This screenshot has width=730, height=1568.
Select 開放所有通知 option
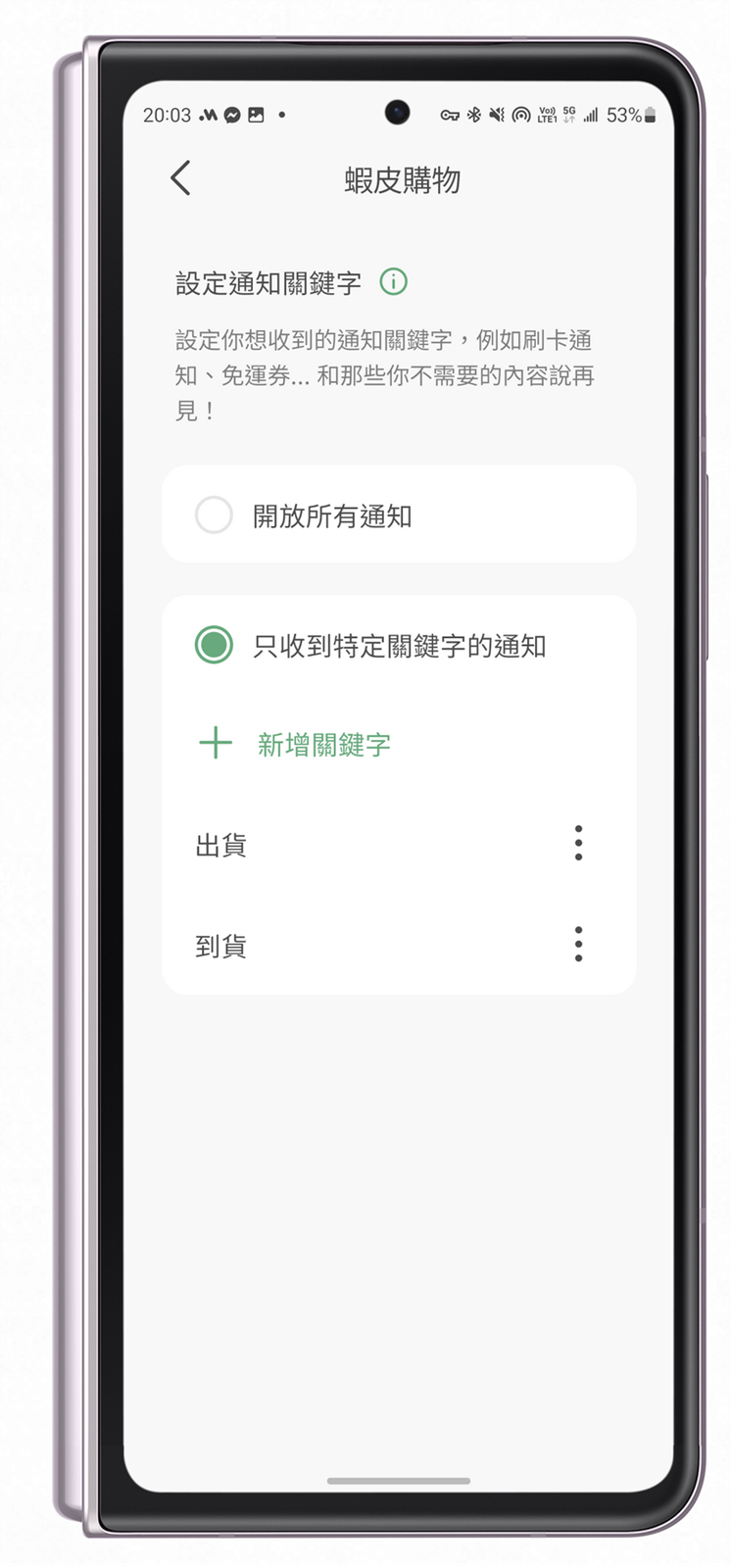click(215, 514)
